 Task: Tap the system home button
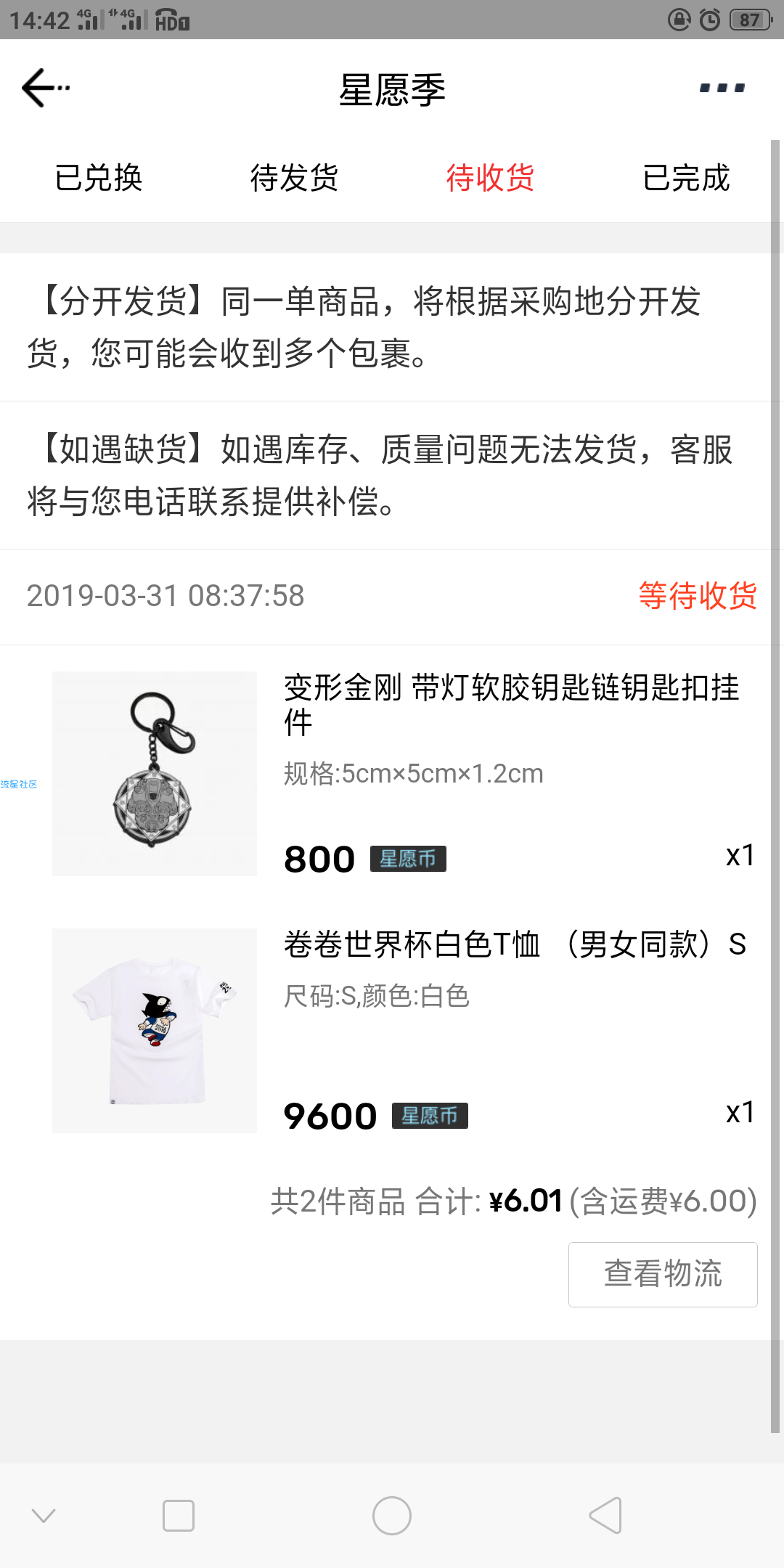click(392, 1516)
